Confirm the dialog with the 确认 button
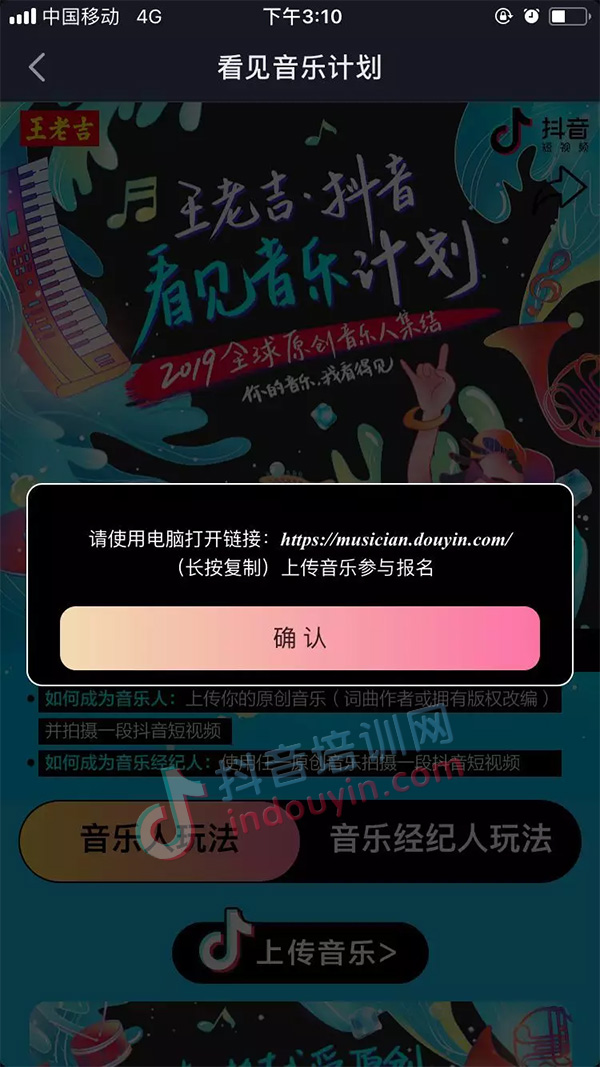Screen dimensions: 600x1067 [x=300, y=638]
